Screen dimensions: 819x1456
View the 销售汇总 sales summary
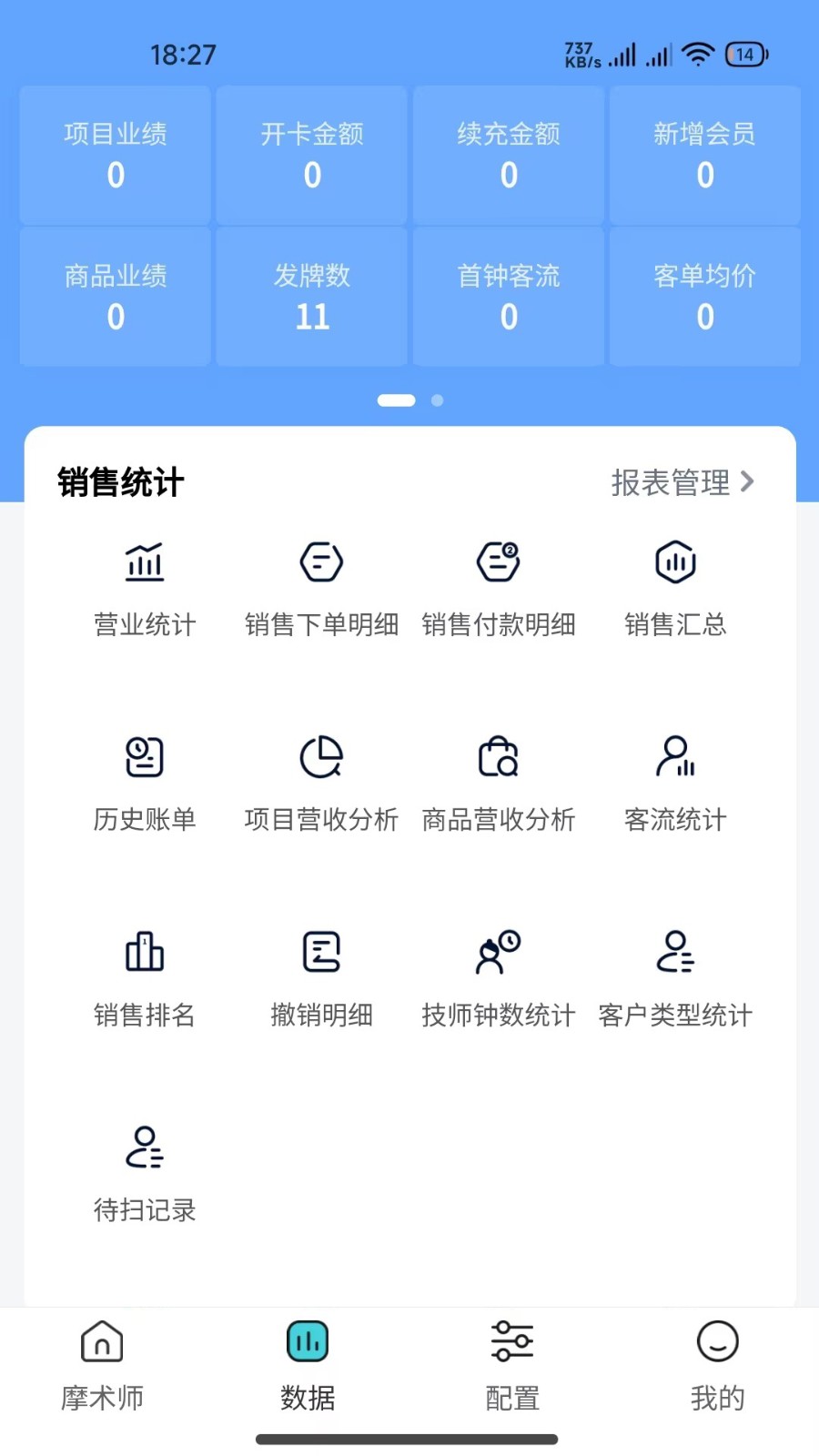coord(675,587)
